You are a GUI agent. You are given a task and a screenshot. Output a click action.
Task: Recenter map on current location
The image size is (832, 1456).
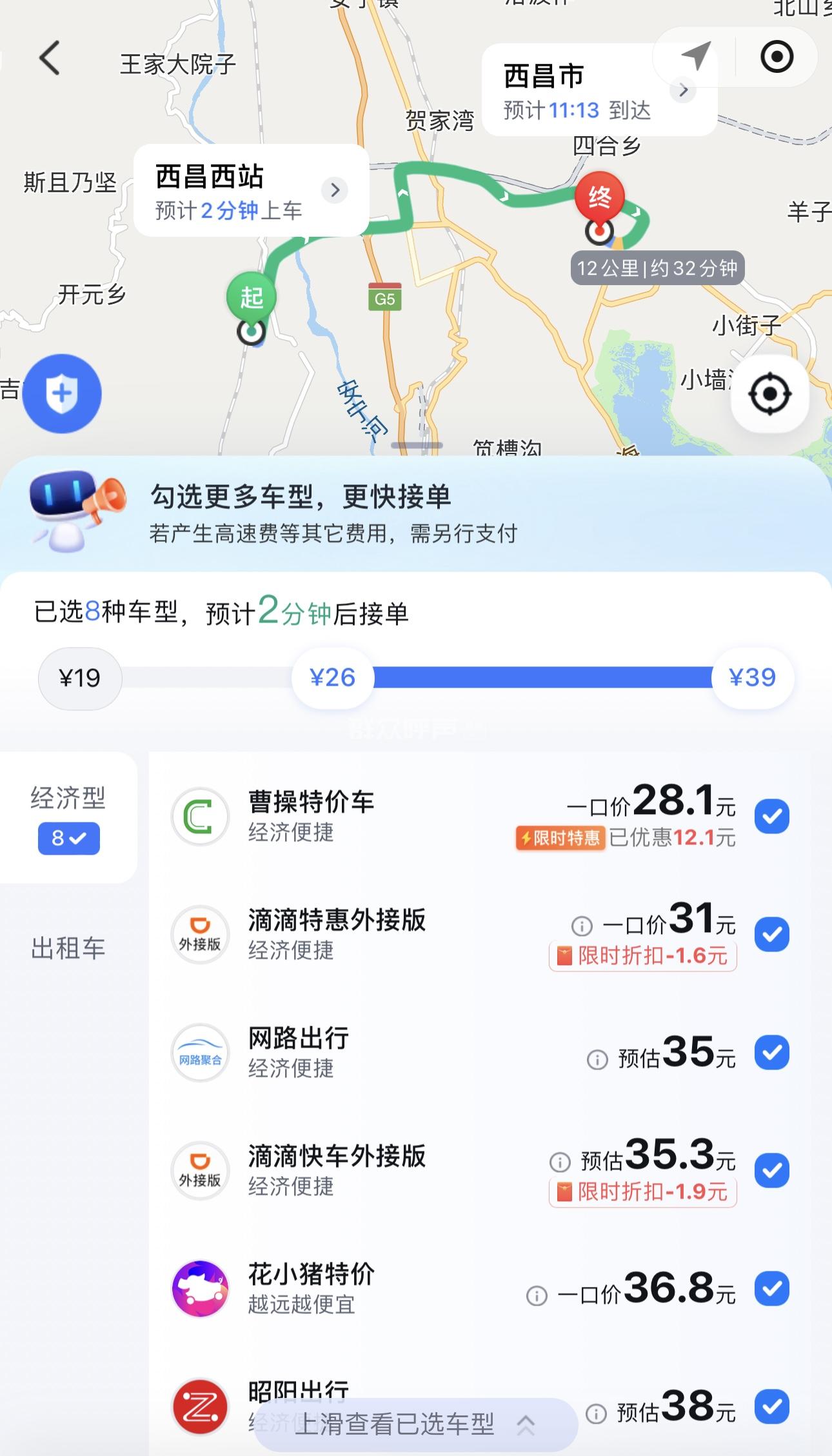click(x=769, y=394)
